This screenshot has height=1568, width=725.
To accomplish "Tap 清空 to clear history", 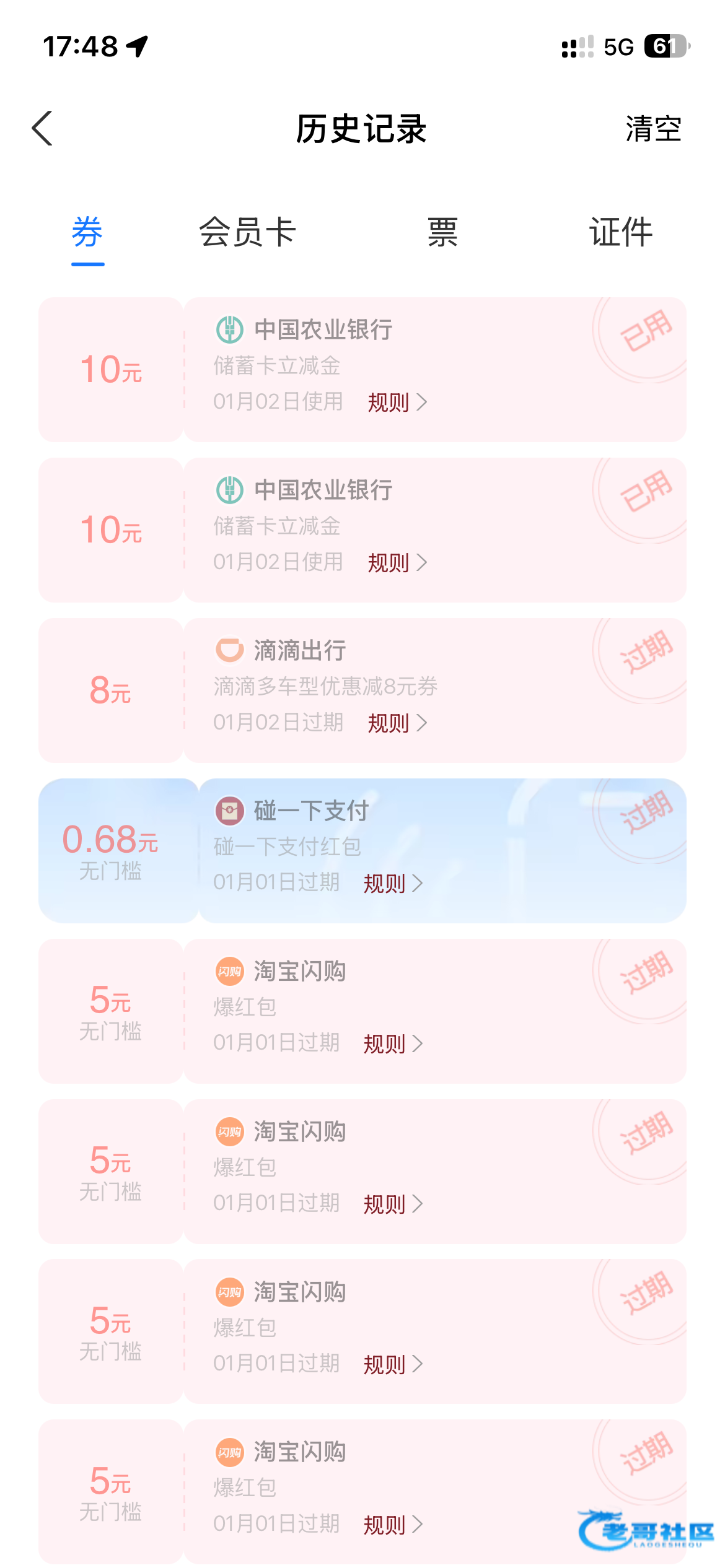I will pos(653,129).
